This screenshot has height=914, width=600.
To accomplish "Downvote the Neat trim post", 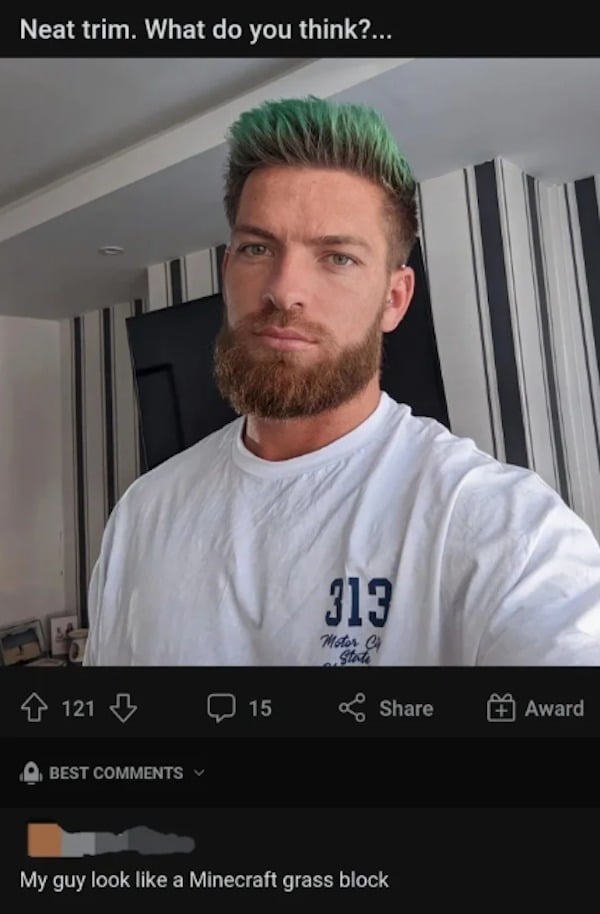I will [122, 708].
